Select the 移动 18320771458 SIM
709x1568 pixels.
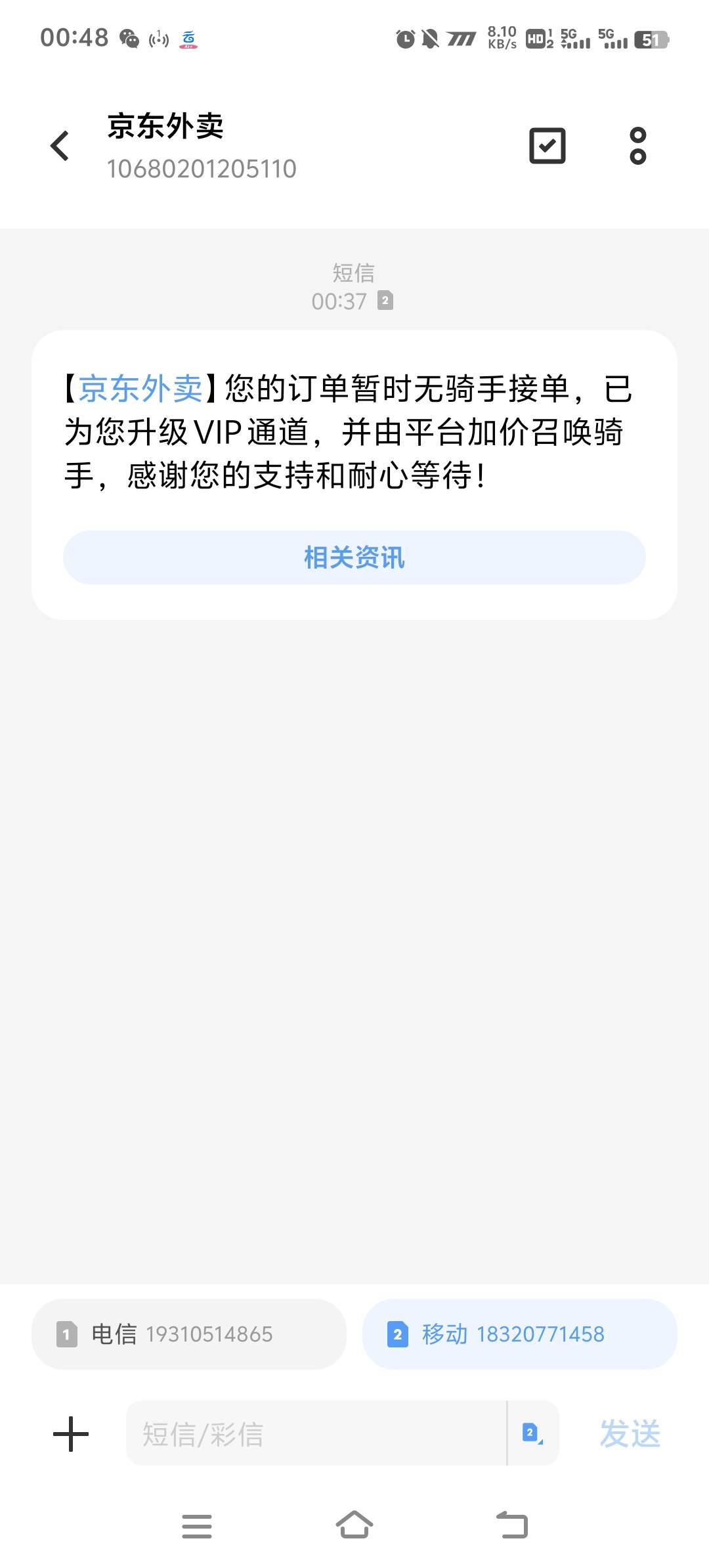click(520, 1334)
